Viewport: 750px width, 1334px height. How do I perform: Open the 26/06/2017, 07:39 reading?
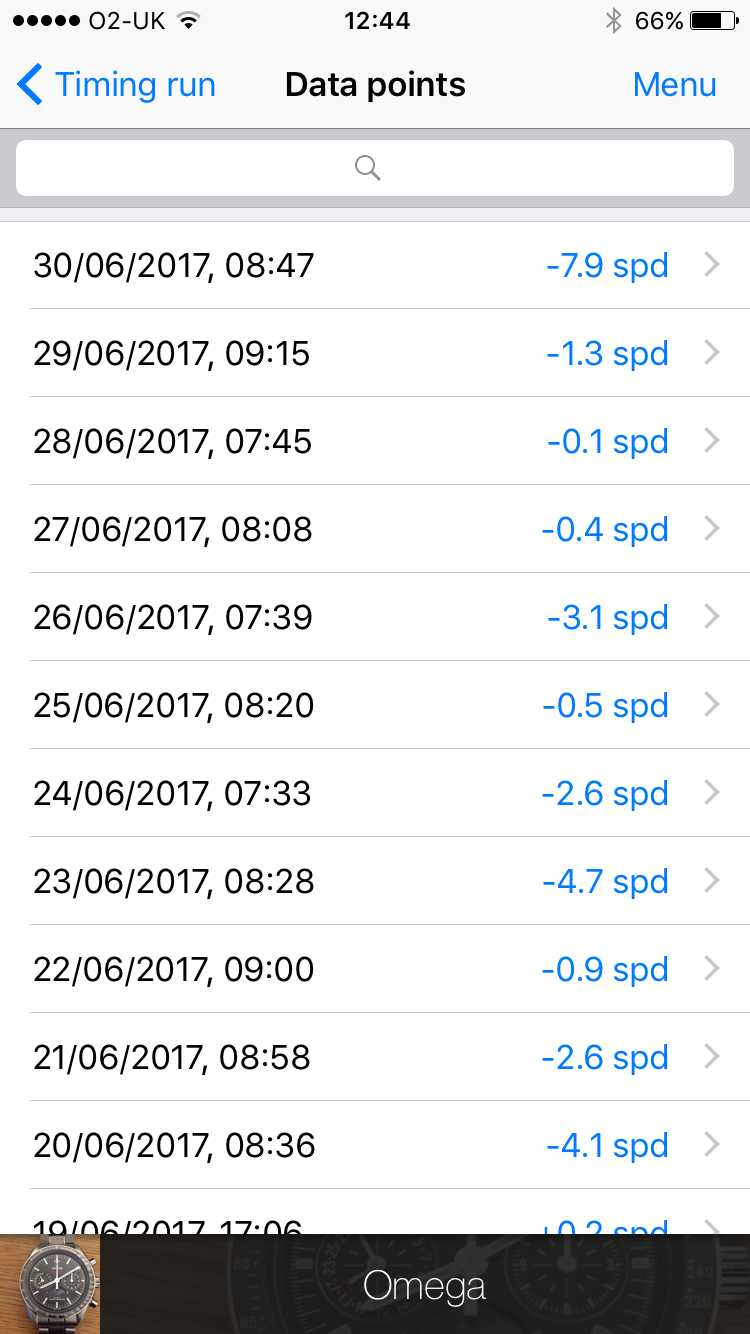pyautogui.click(x=375, y=617)
